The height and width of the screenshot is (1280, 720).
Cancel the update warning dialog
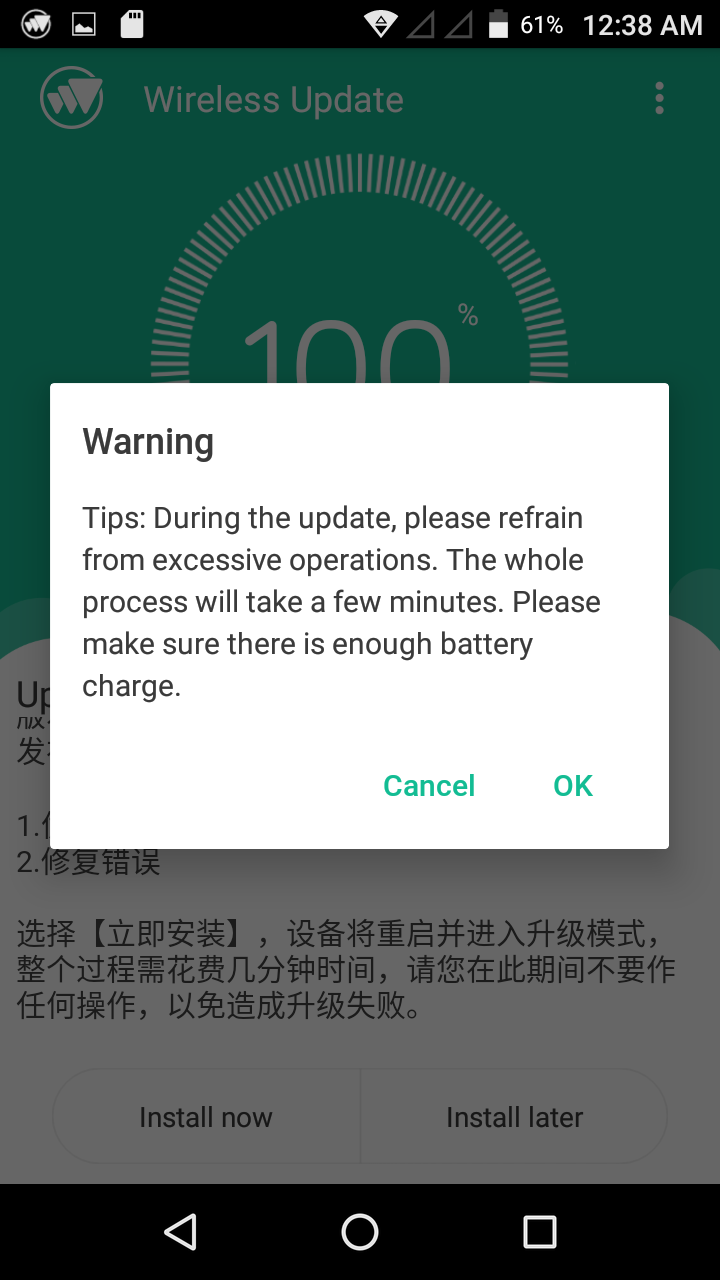tap(429, 786)
